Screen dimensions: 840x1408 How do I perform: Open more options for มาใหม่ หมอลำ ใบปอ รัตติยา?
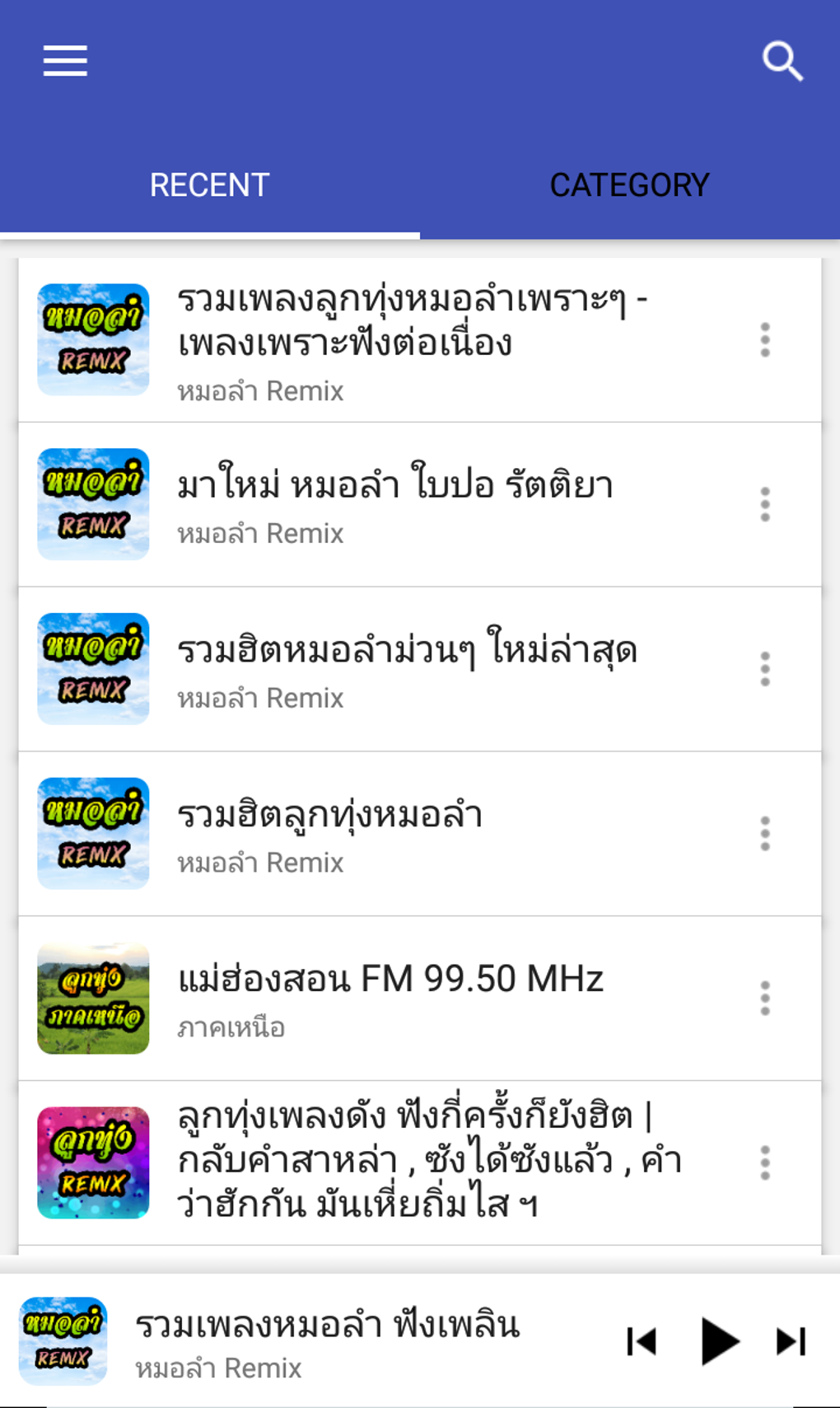tap(765, 504)
